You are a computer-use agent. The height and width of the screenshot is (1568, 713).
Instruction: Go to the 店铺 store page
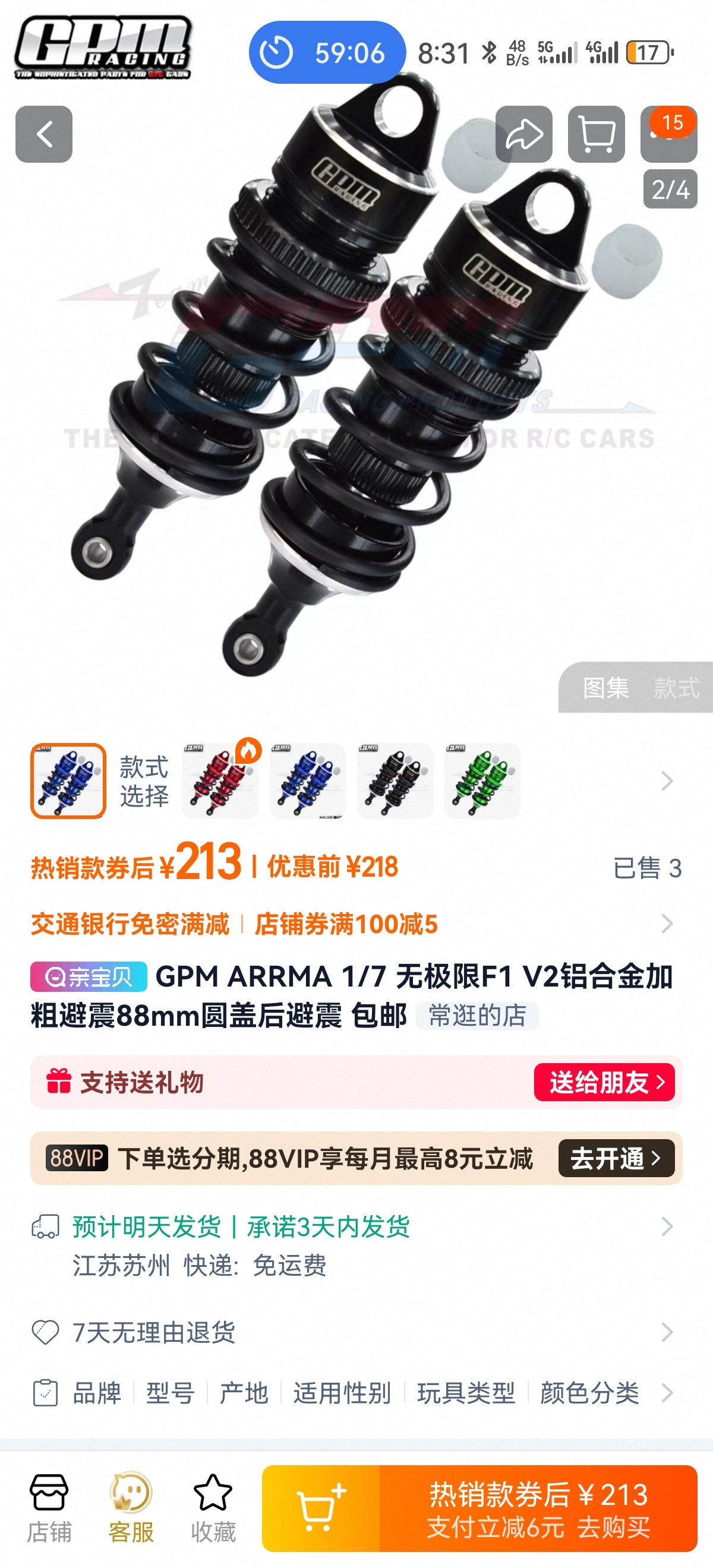(x=49, y=1508)
